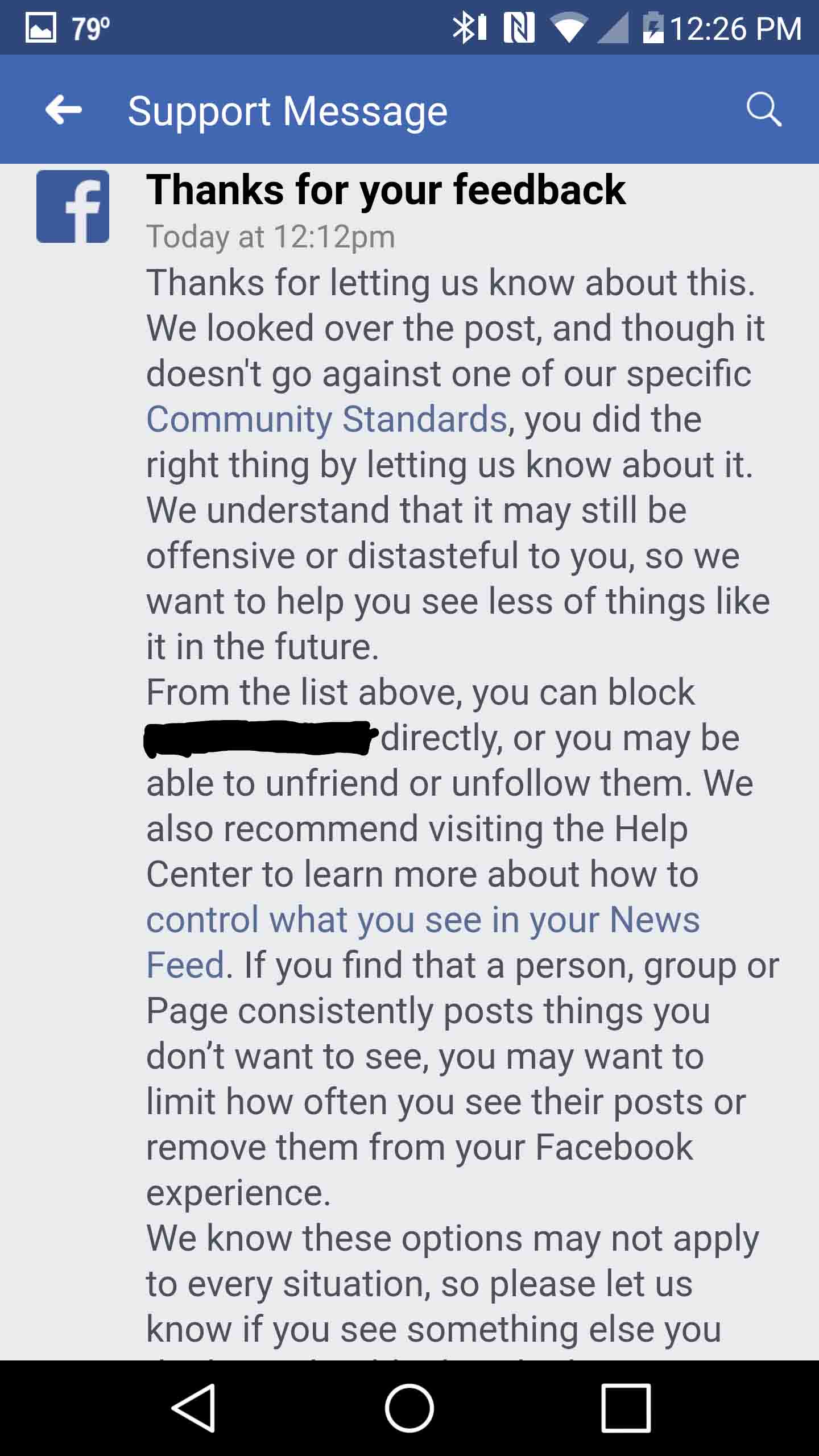Open search from the magnifier icon
Viewport: 819px width, 1456px height.
tap(764, 109)
